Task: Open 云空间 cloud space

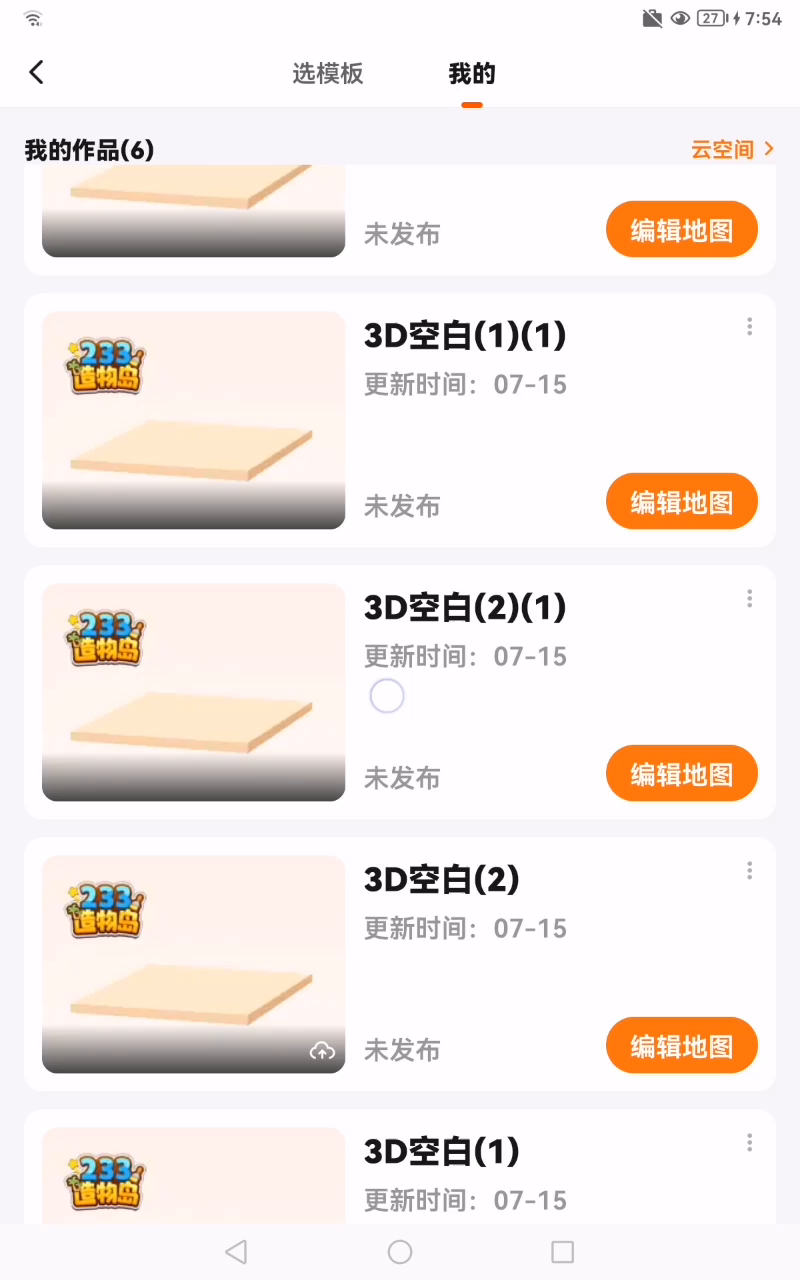Action: click(733, 150)
